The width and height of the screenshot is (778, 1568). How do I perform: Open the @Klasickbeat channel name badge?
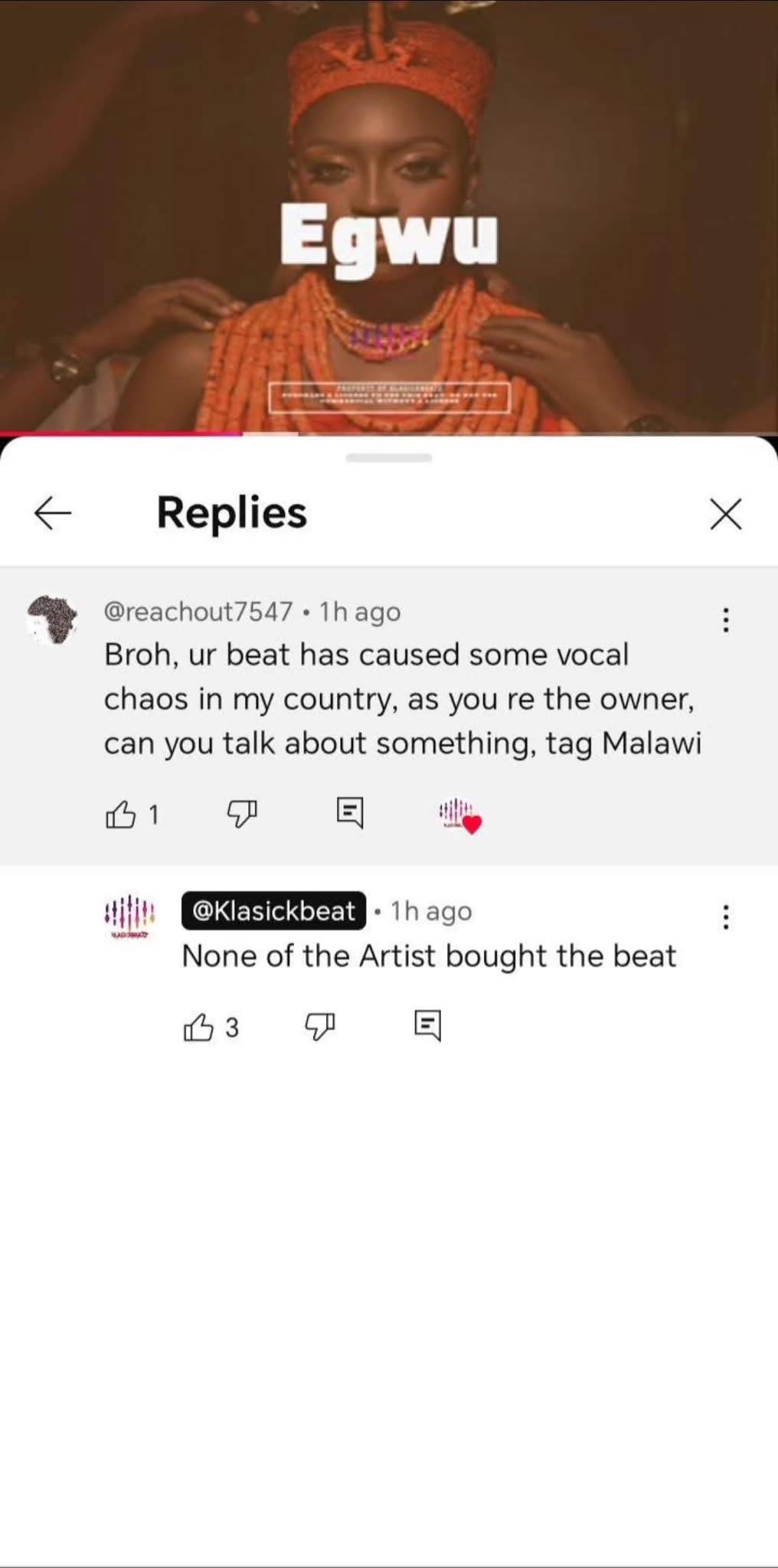click(x=273, y=911)
